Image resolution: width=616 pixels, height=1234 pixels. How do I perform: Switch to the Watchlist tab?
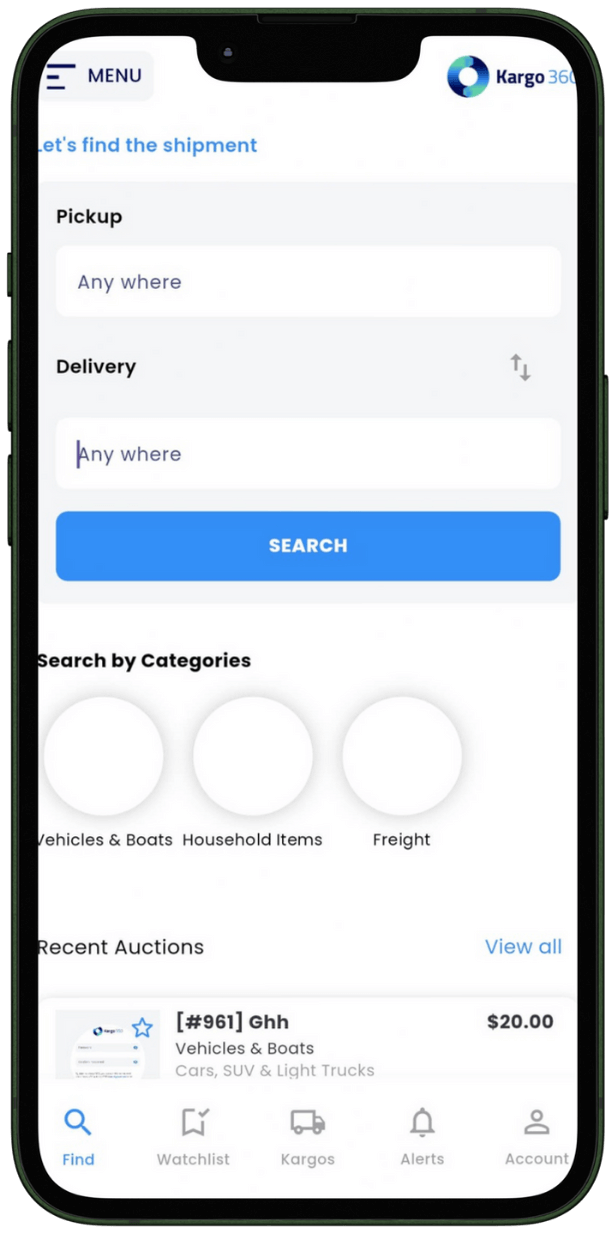click(x=193, y=1137)
